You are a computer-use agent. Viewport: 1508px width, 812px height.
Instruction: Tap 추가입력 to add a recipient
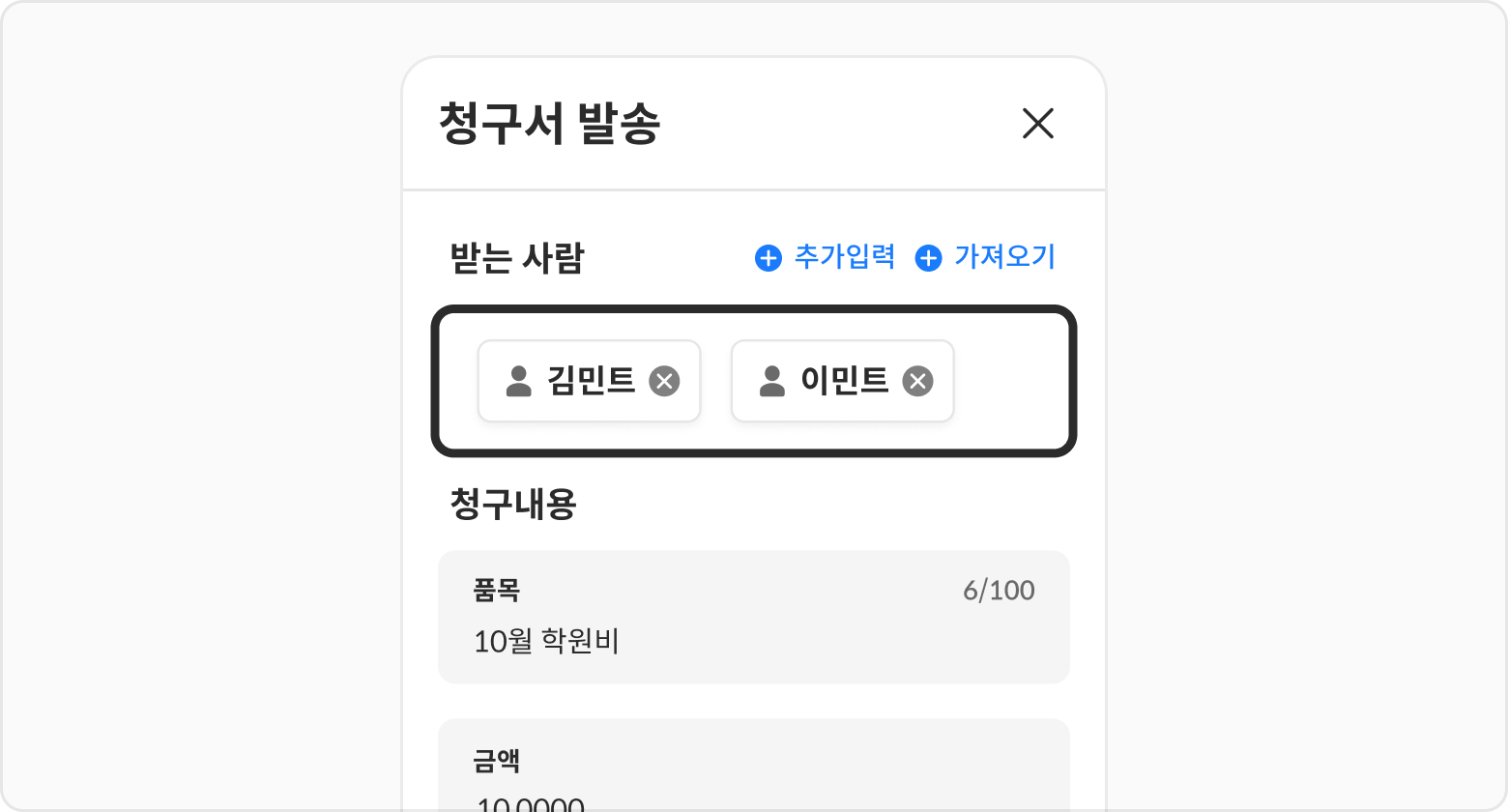[825, 257]
